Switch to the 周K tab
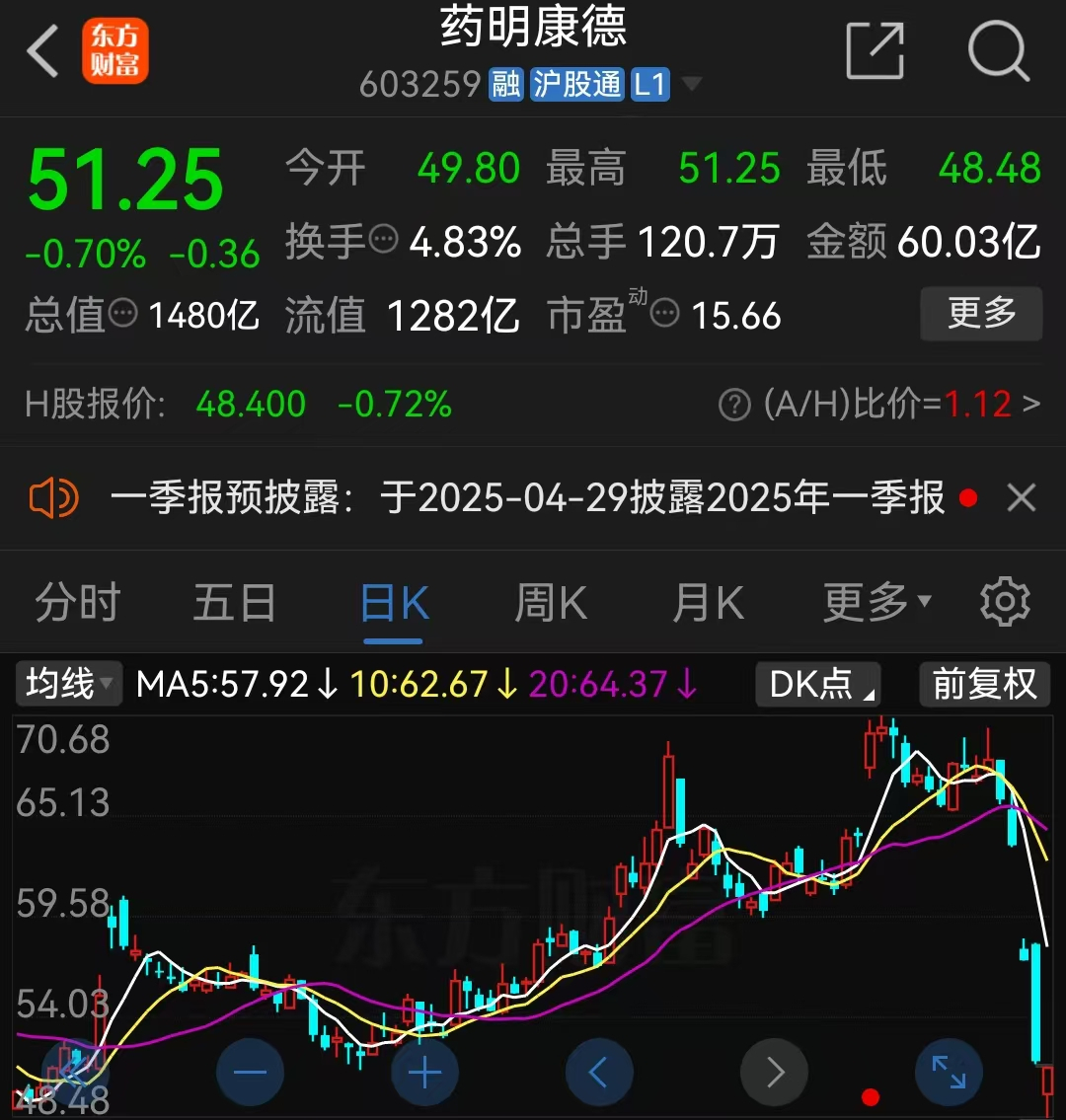1066x1120 pixels. coord(550,601)
